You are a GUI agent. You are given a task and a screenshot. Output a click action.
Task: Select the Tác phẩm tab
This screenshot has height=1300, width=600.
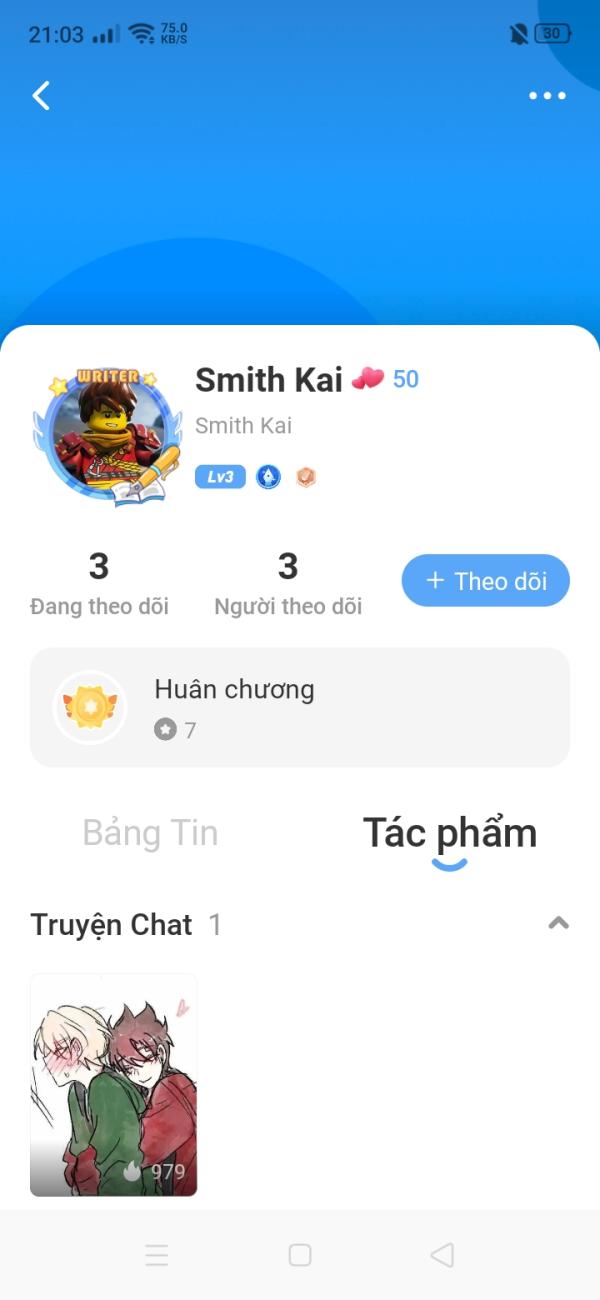(449, 833)
